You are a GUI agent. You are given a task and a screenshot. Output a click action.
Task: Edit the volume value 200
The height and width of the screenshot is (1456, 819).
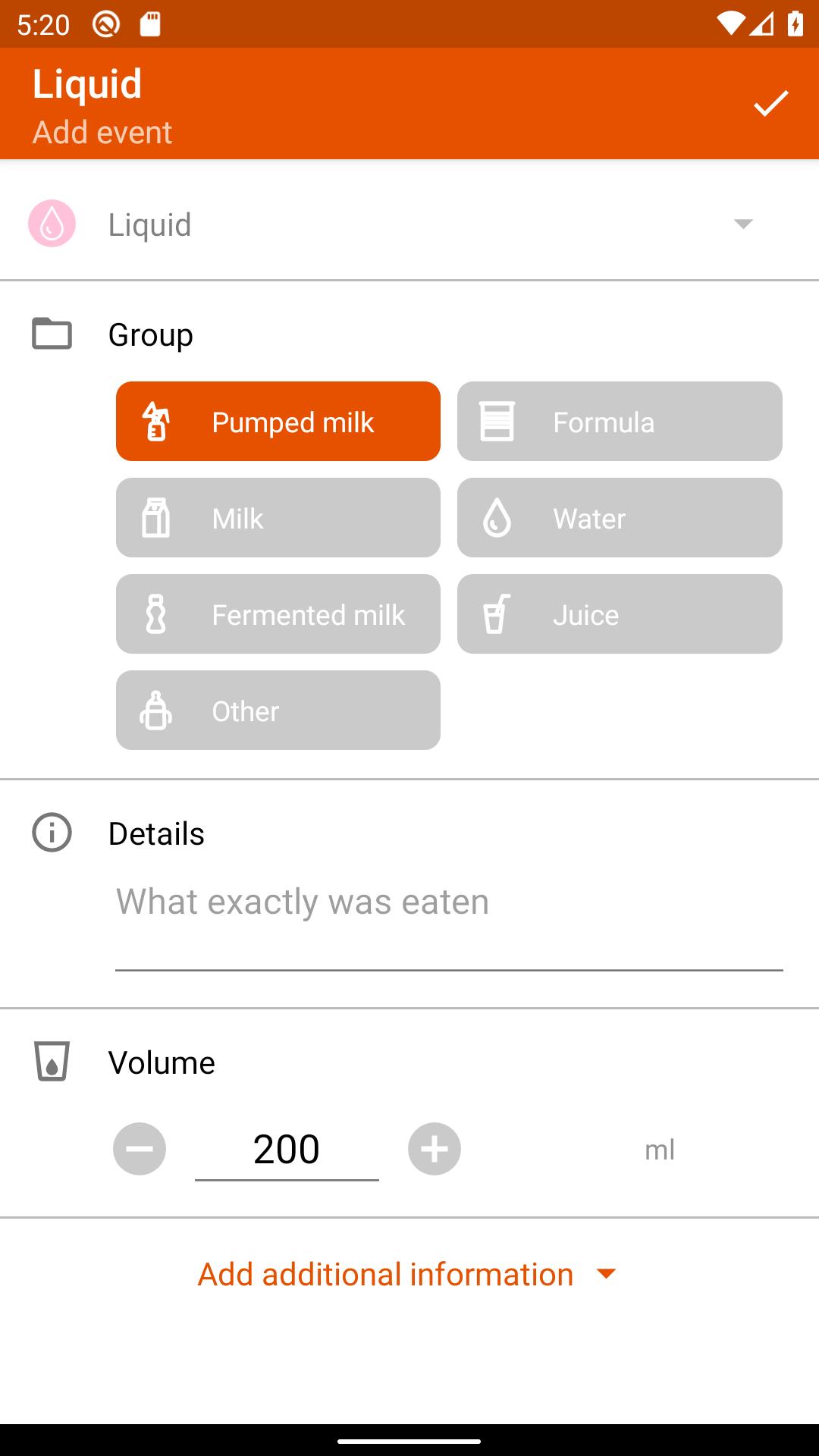287,1150
